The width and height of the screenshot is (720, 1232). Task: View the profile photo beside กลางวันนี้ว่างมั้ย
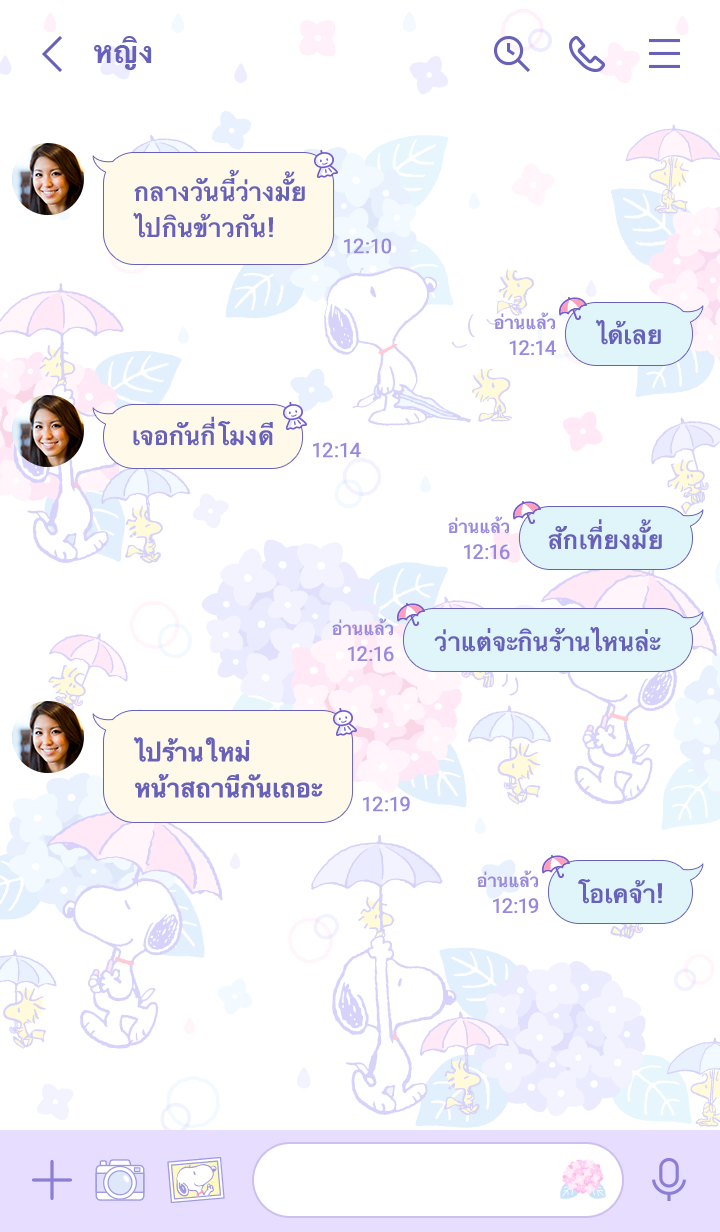50,179
